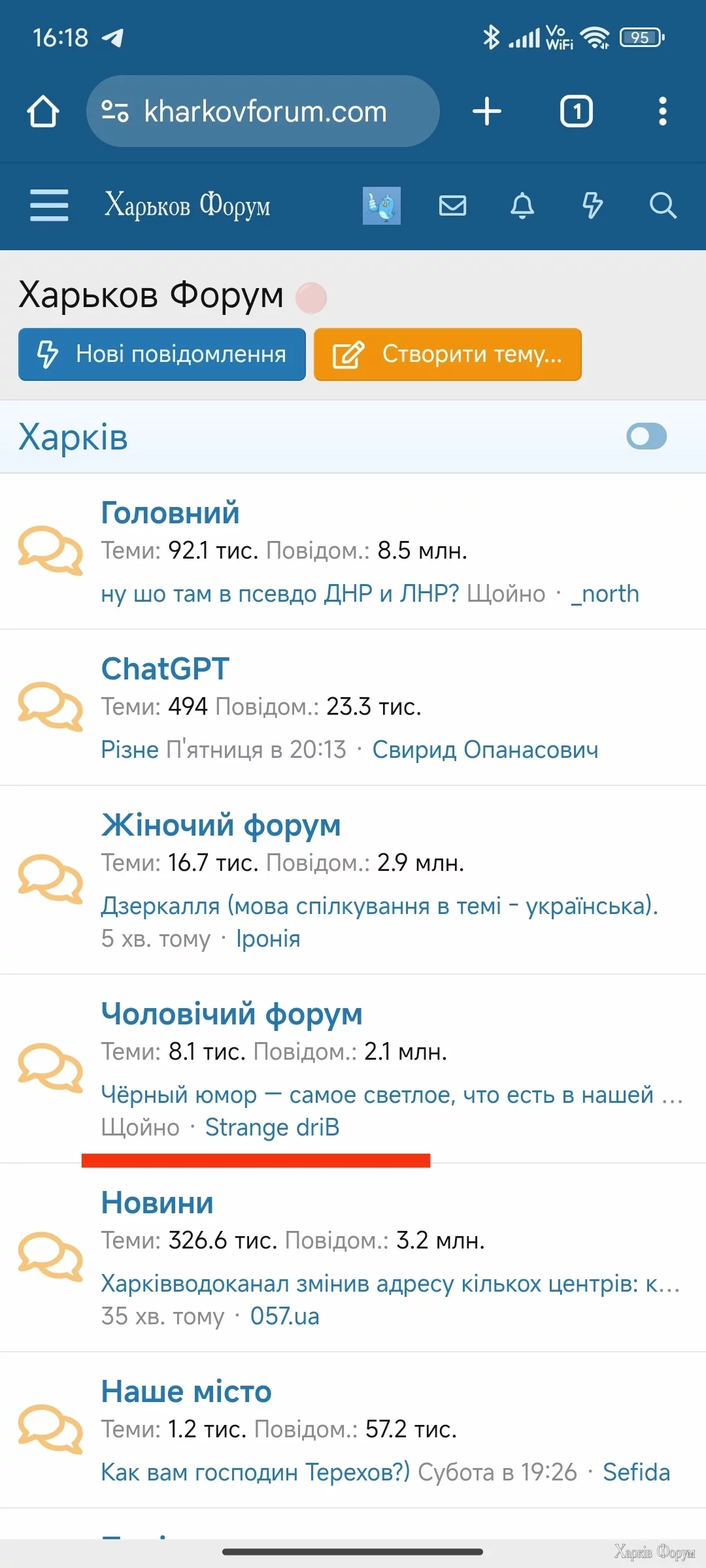View Свирид Опанасович's profile
This screenshot has width=706, height=1568.
tap(485, 750)
